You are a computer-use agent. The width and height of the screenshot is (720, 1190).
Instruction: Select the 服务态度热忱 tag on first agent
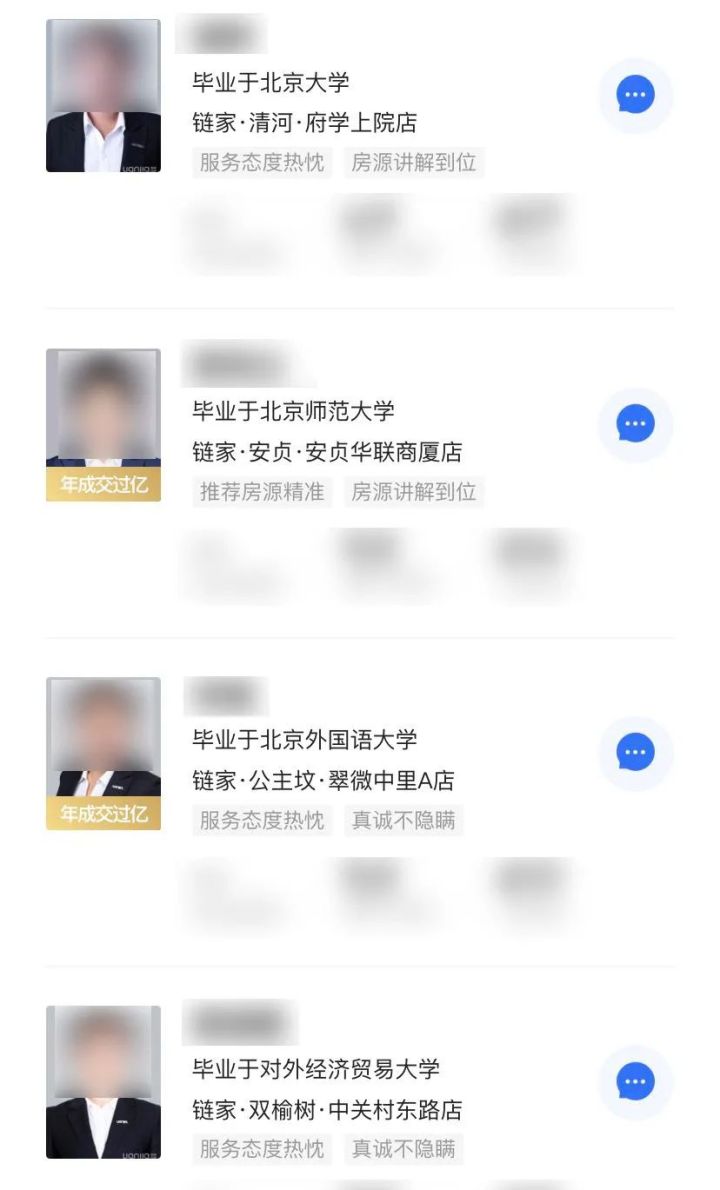(261, 163)
